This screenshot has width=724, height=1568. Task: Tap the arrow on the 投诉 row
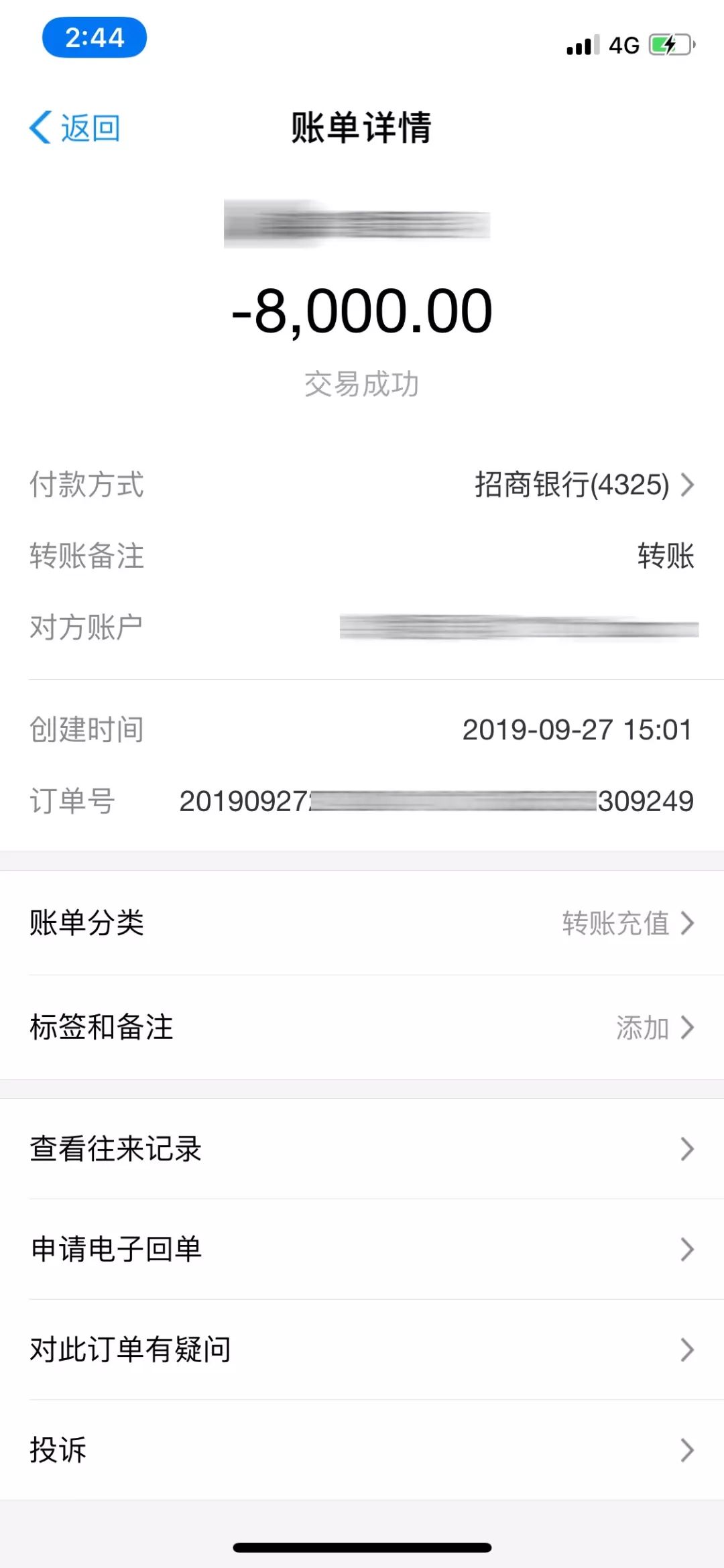point(687,1451)
